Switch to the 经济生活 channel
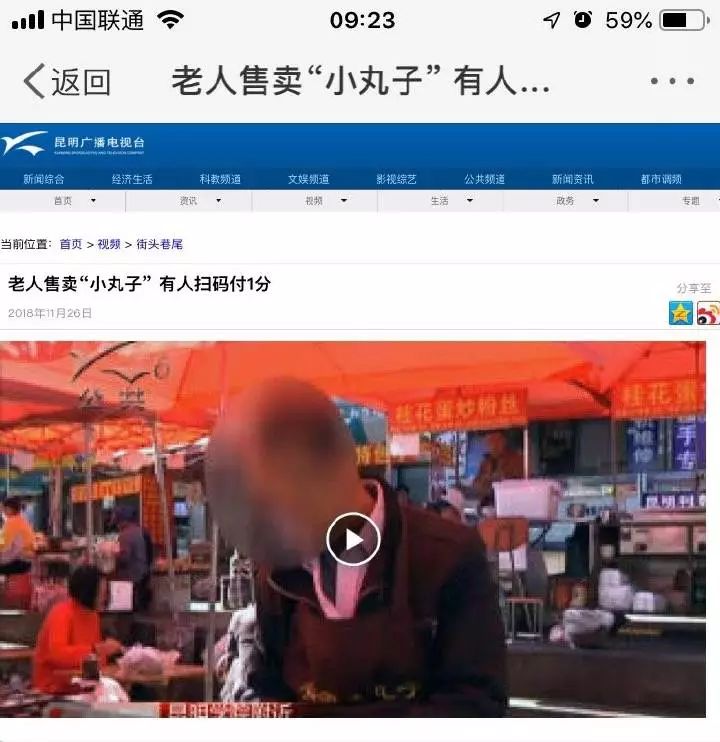720x742 pixels. tap(132, 179)
